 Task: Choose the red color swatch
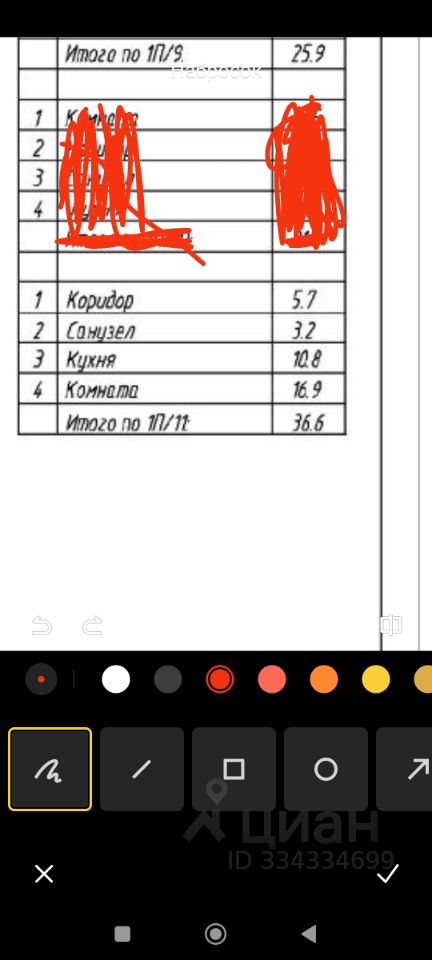pyautogui.click(x=220, y=680)
